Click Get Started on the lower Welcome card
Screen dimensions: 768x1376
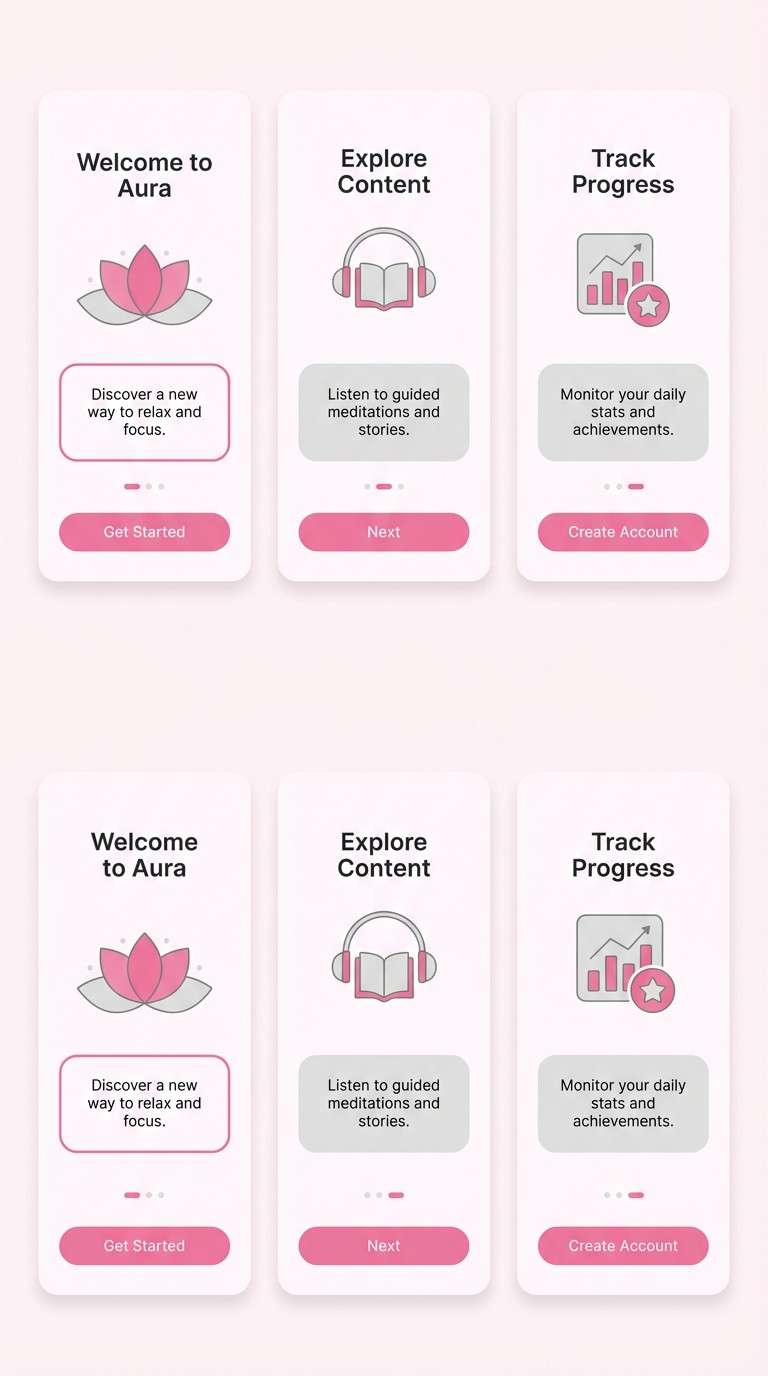[x=144, y=1246]
